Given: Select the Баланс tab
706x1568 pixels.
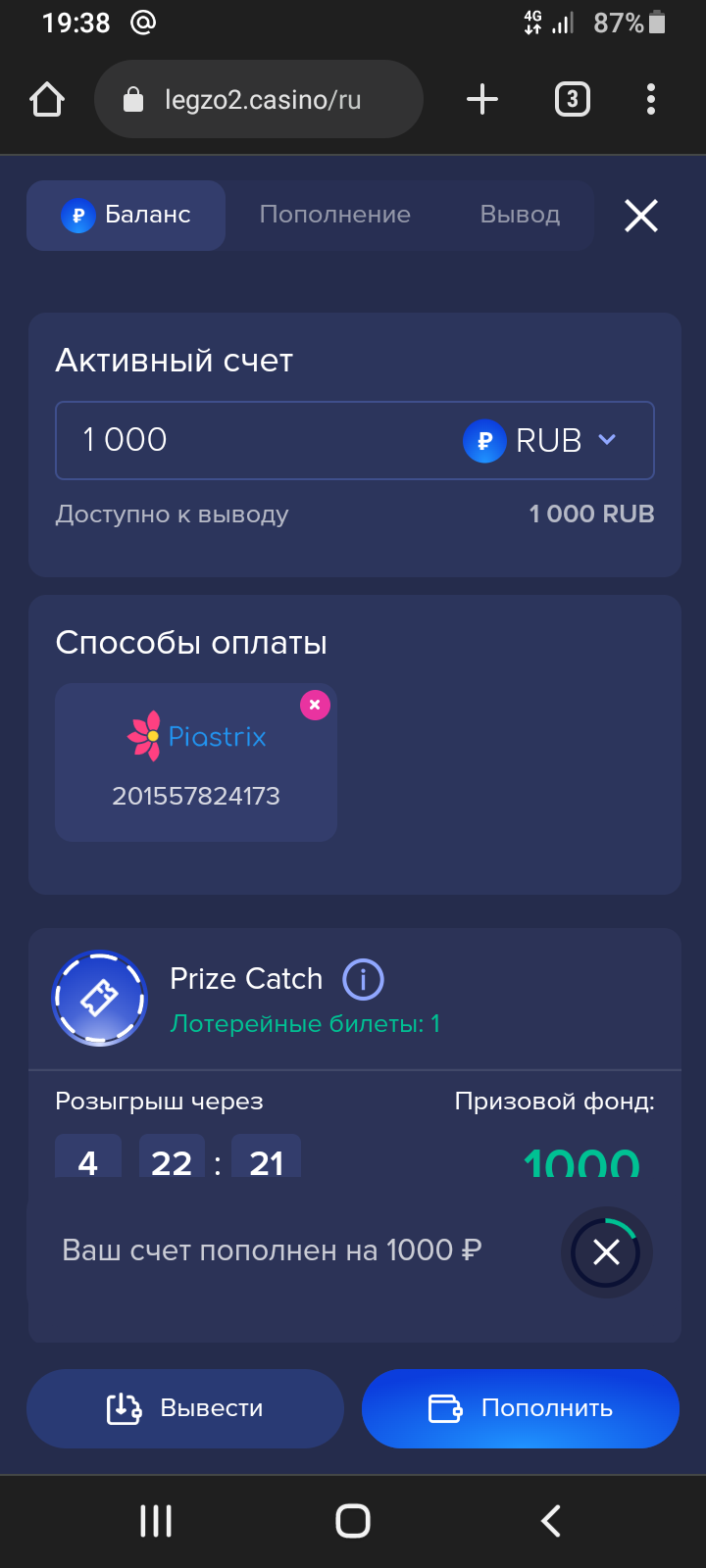Looking at the screenshot, I should (126, 215).
